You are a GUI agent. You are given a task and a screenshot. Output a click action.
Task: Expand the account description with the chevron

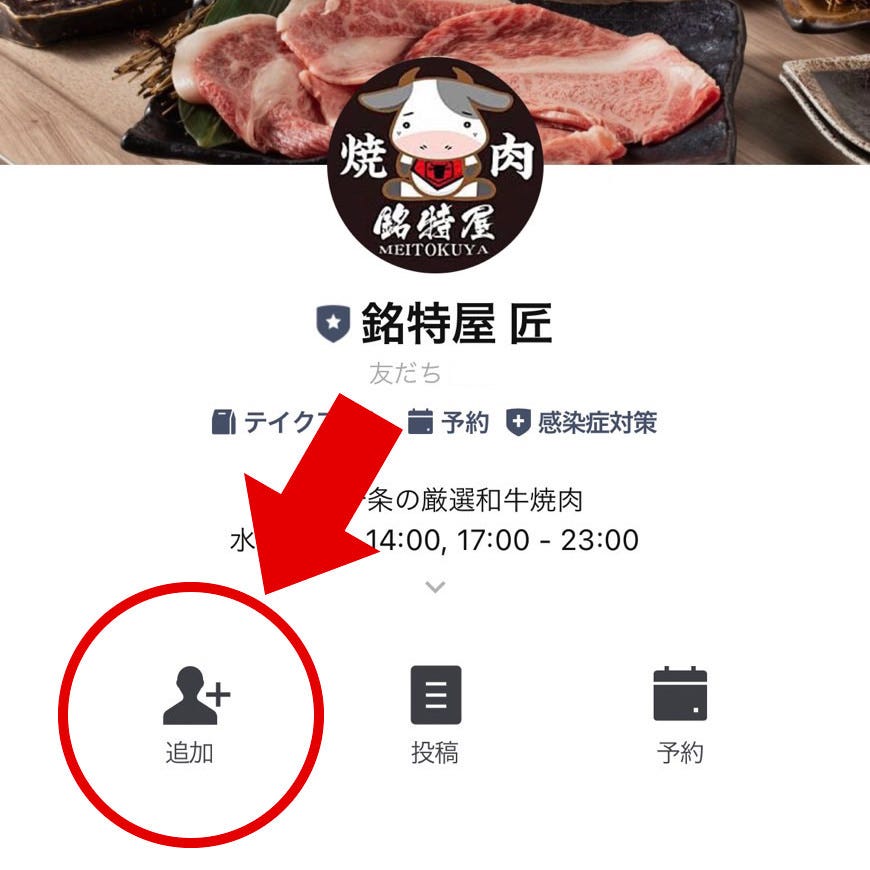[435, 587]
